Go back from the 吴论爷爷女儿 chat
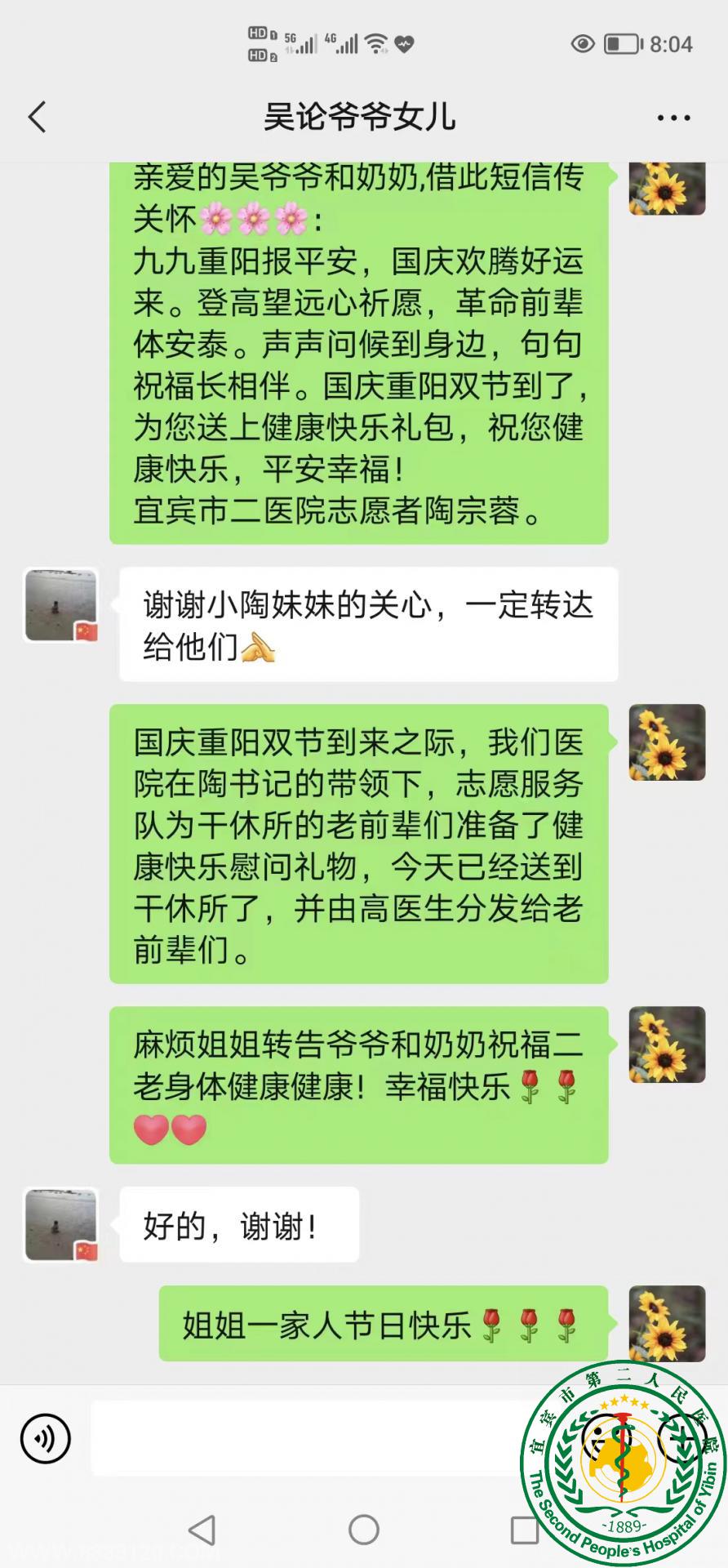The width and height of the screenshot is (728, 1568). point(38,117)
